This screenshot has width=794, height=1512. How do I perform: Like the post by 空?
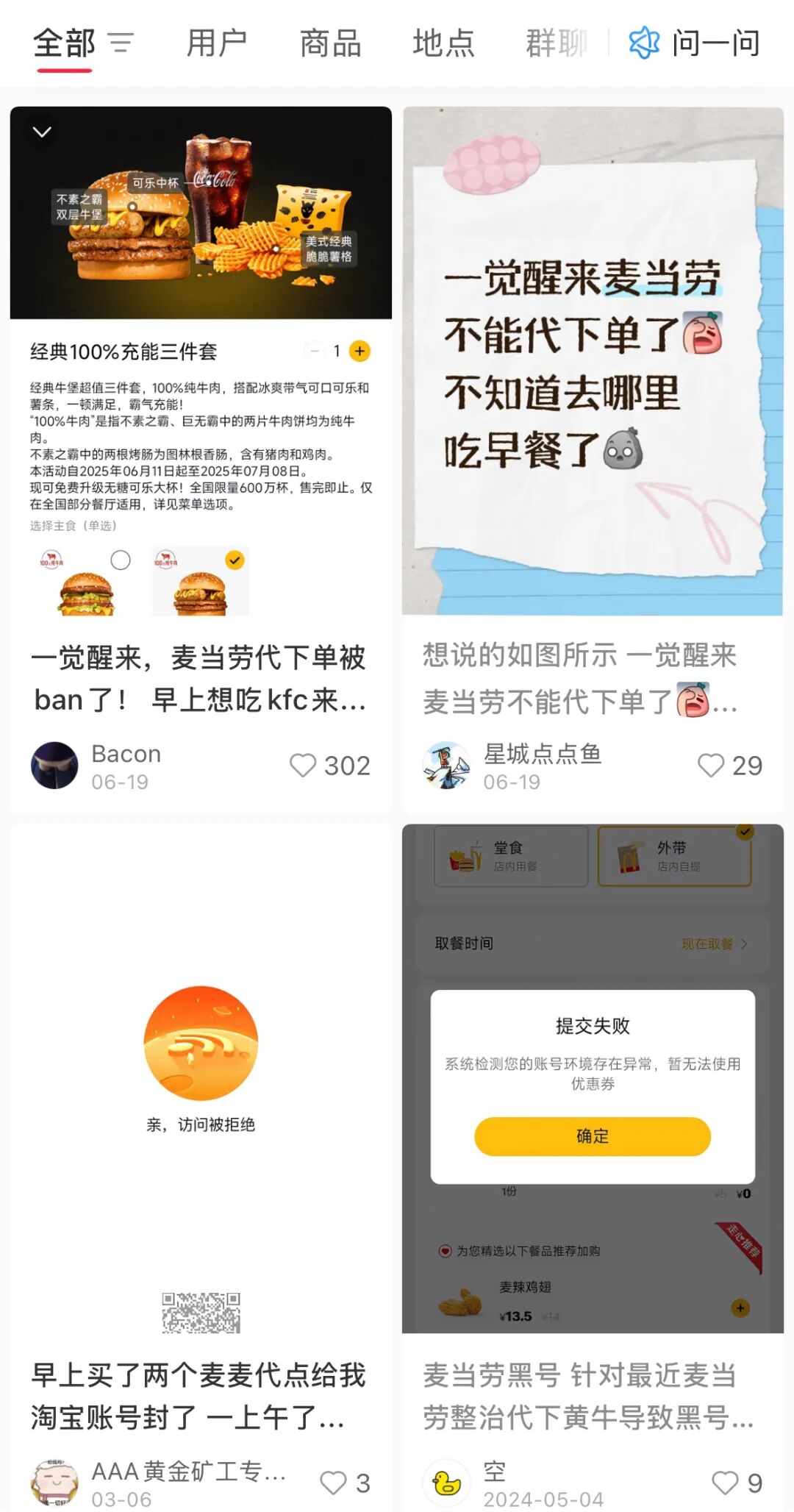tap(725, 1483)
